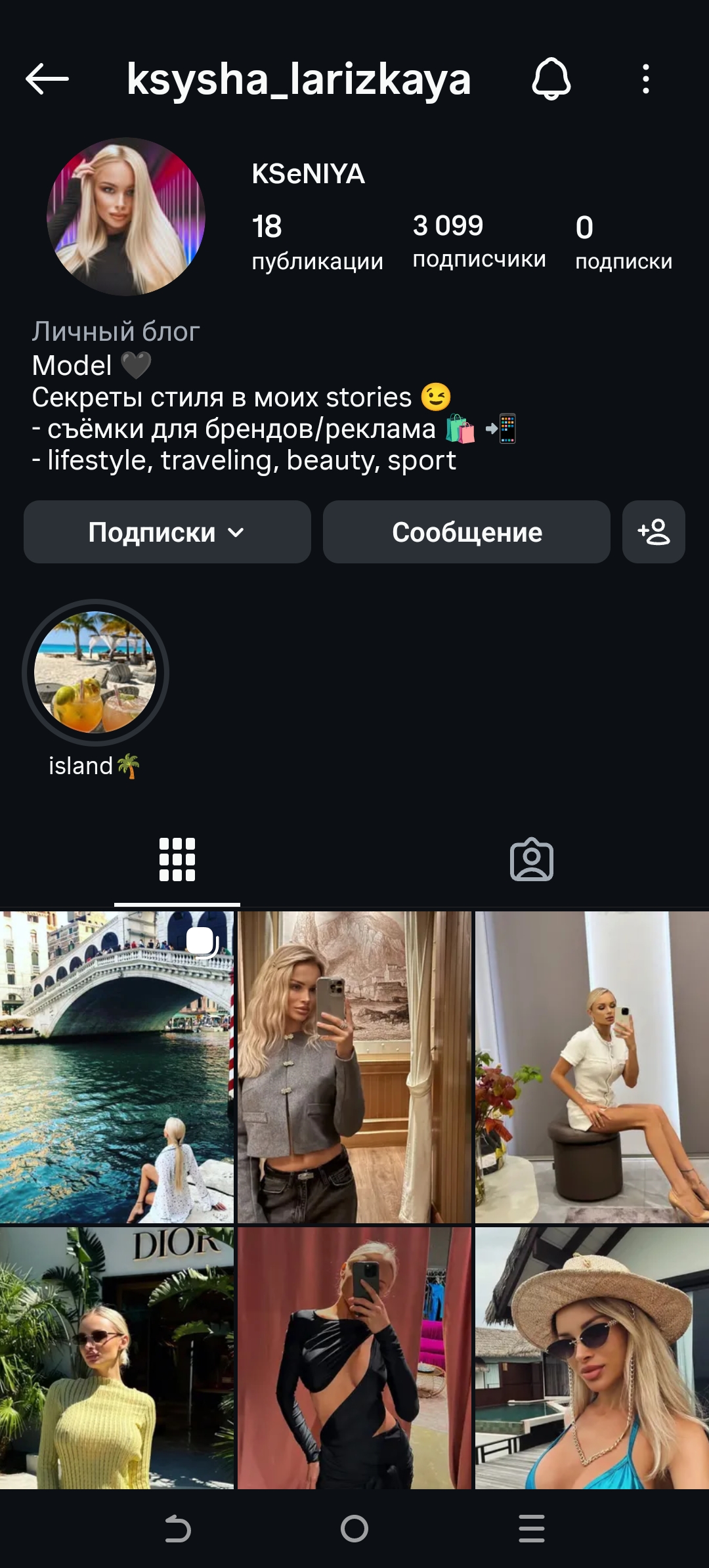Image resolution: width=709 pixels, height=1568 pixels.
Task: Open the Venice bridge carousel post
Action: coord(117,1066)
